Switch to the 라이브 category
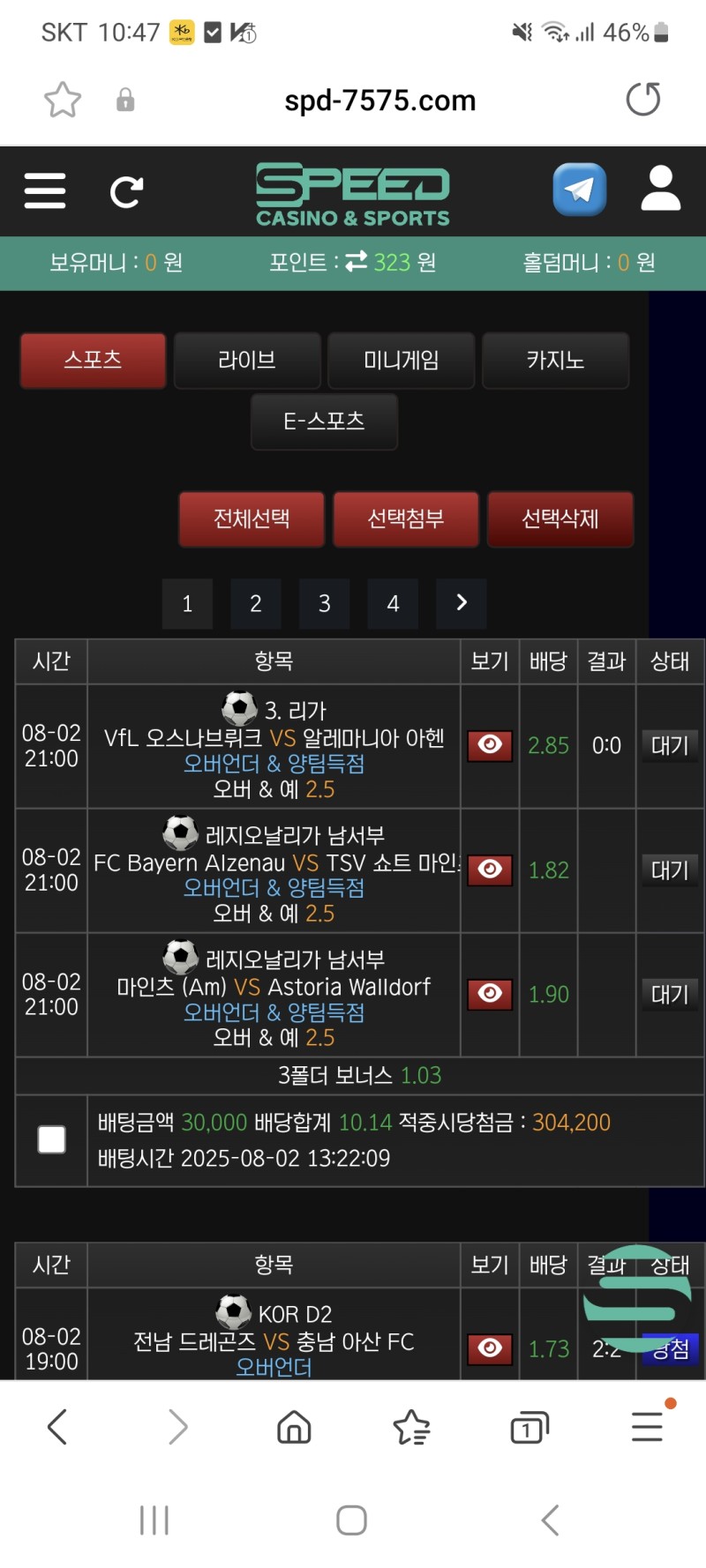 [x=247, y=360]
